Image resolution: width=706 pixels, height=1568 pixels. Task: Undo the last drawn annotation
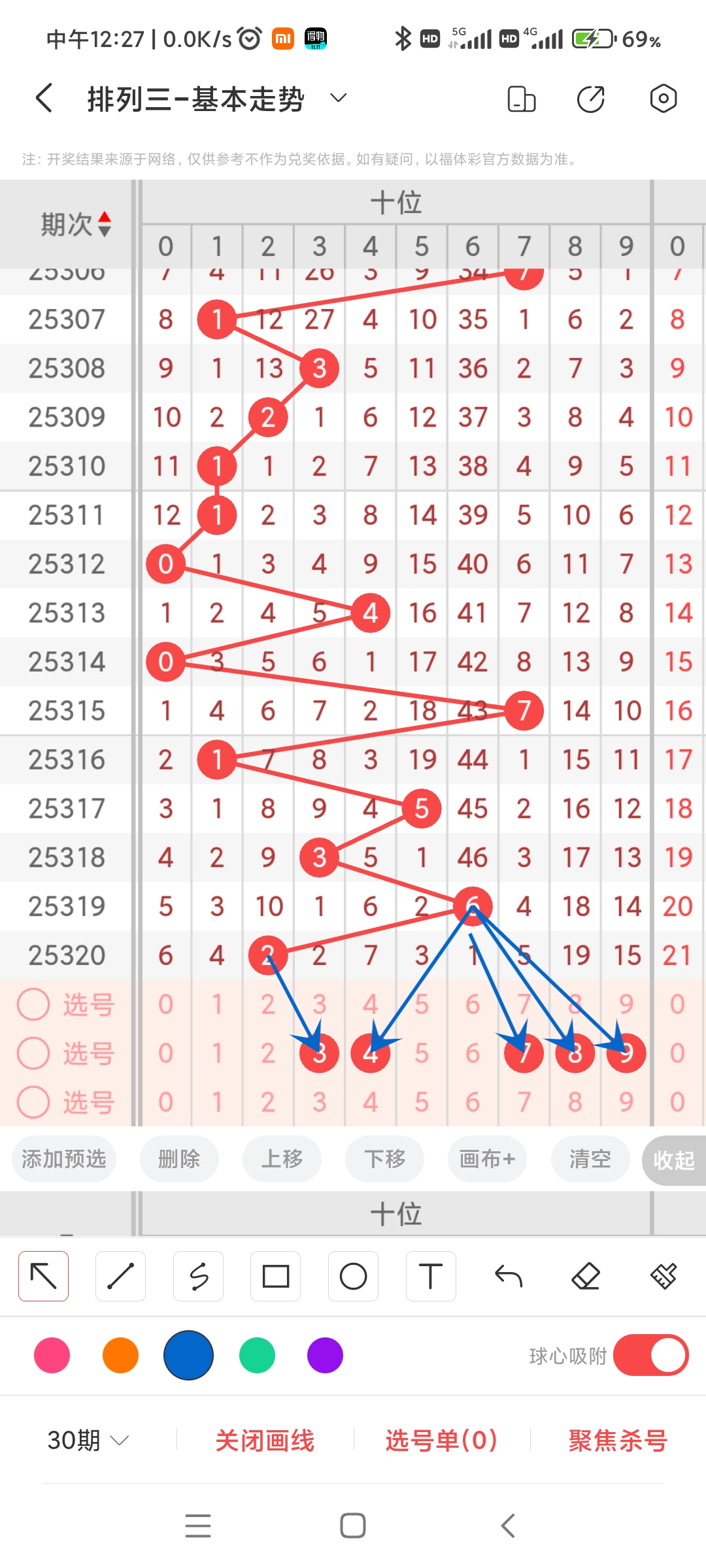tap(508, 1275)
